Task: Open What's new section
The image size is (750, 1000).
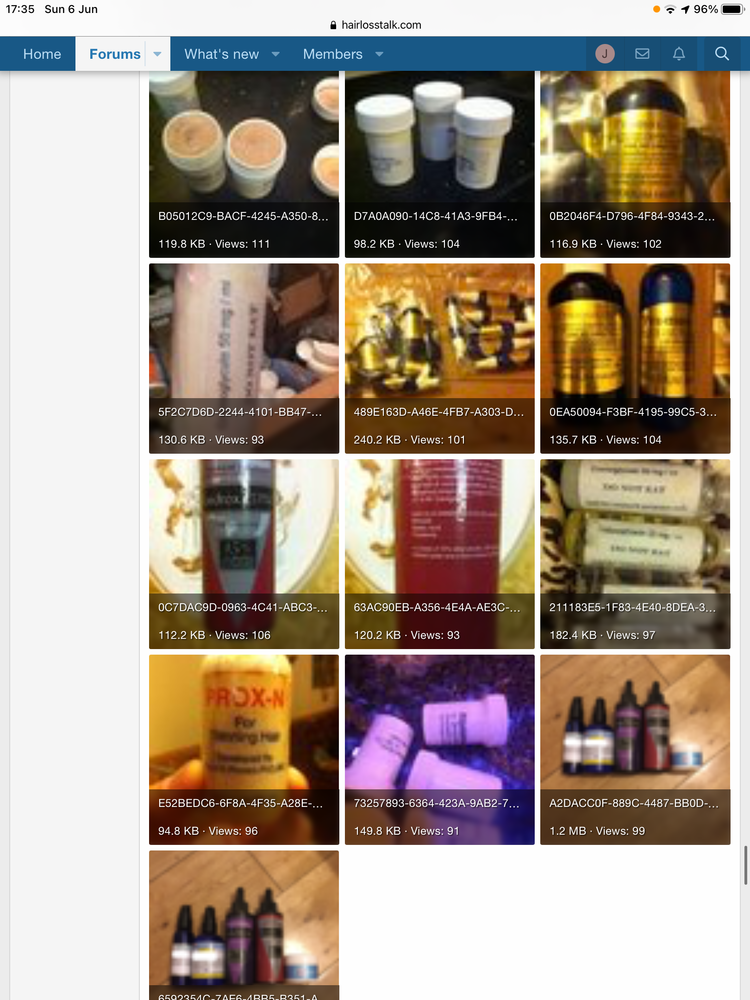Action: coord(221,54)
